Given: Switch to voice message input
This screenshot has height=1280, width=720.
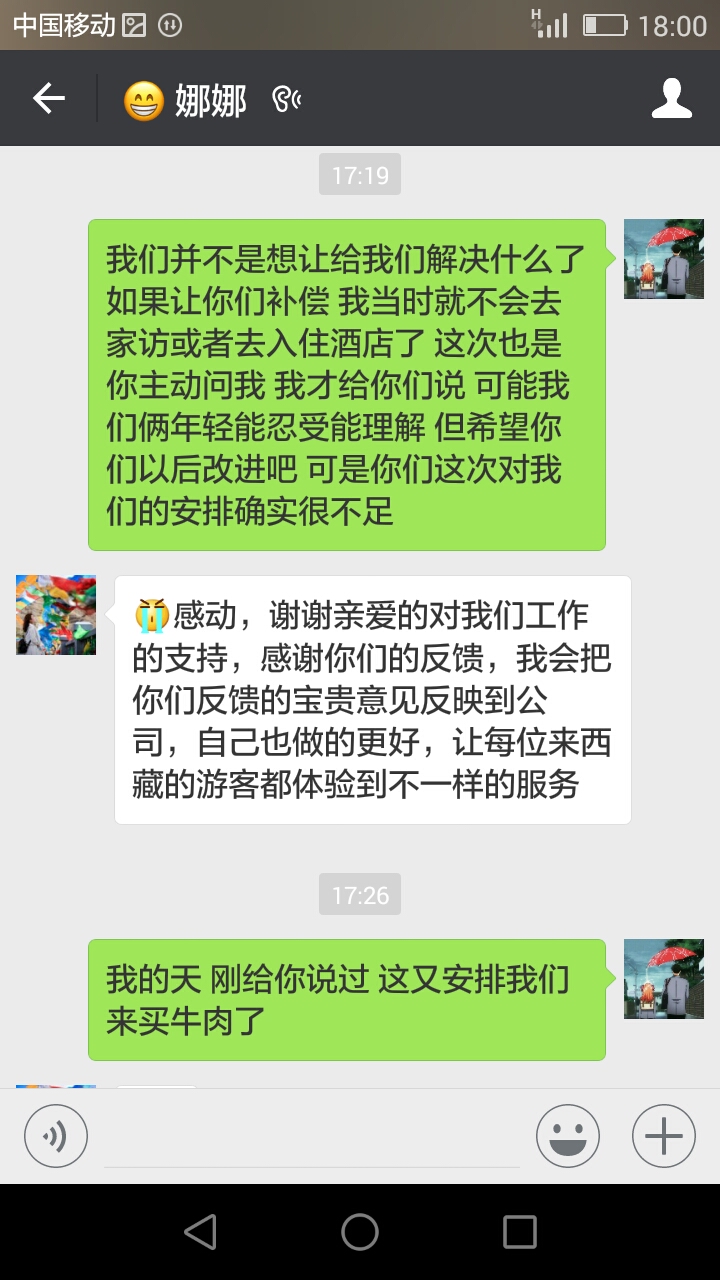Looking at the screenshot, I should tap(56, 1136).
